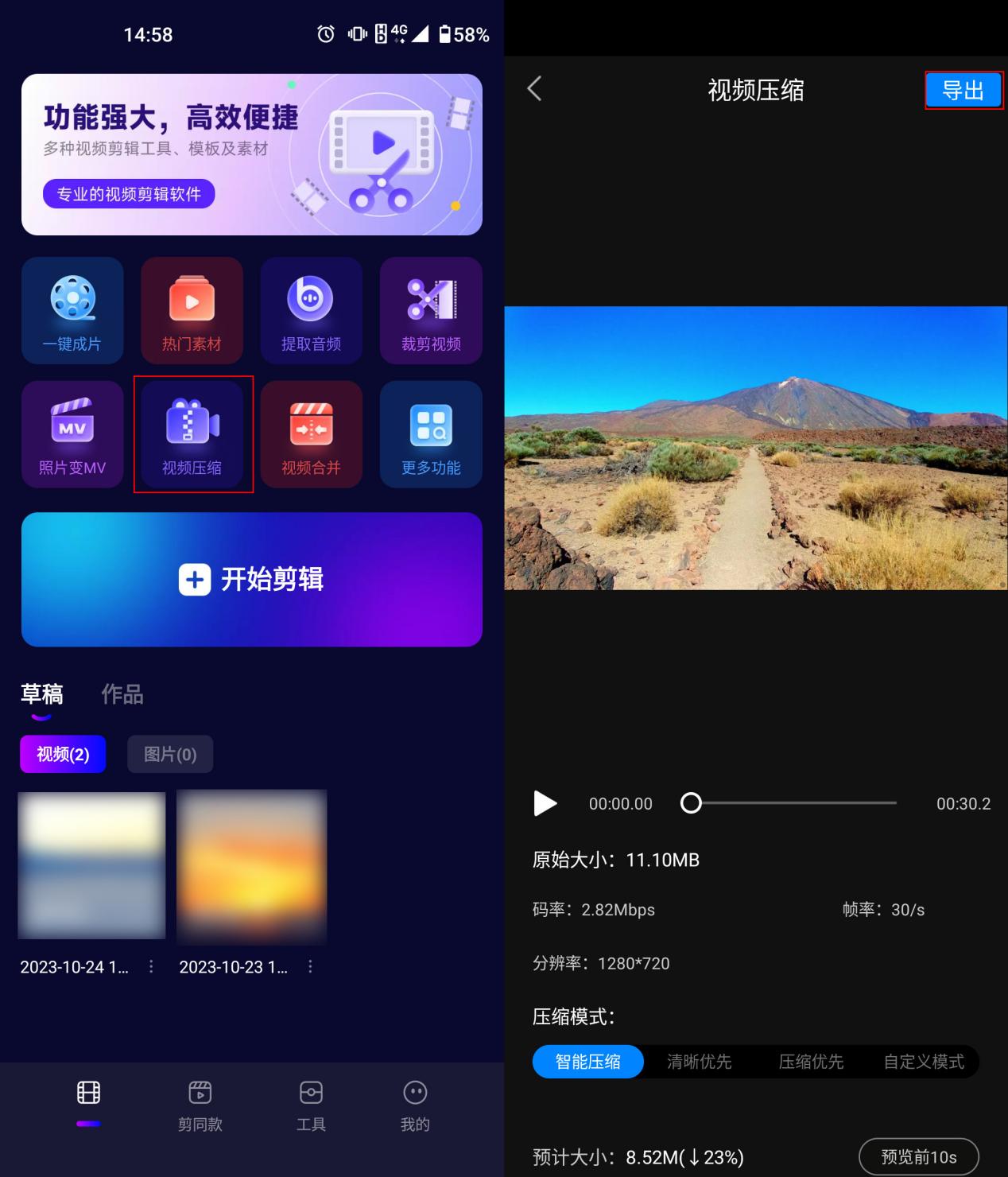The image size is (1008, 1177).
Task: Select the 清晰优先 compression mode
Action: (698, 1061)
